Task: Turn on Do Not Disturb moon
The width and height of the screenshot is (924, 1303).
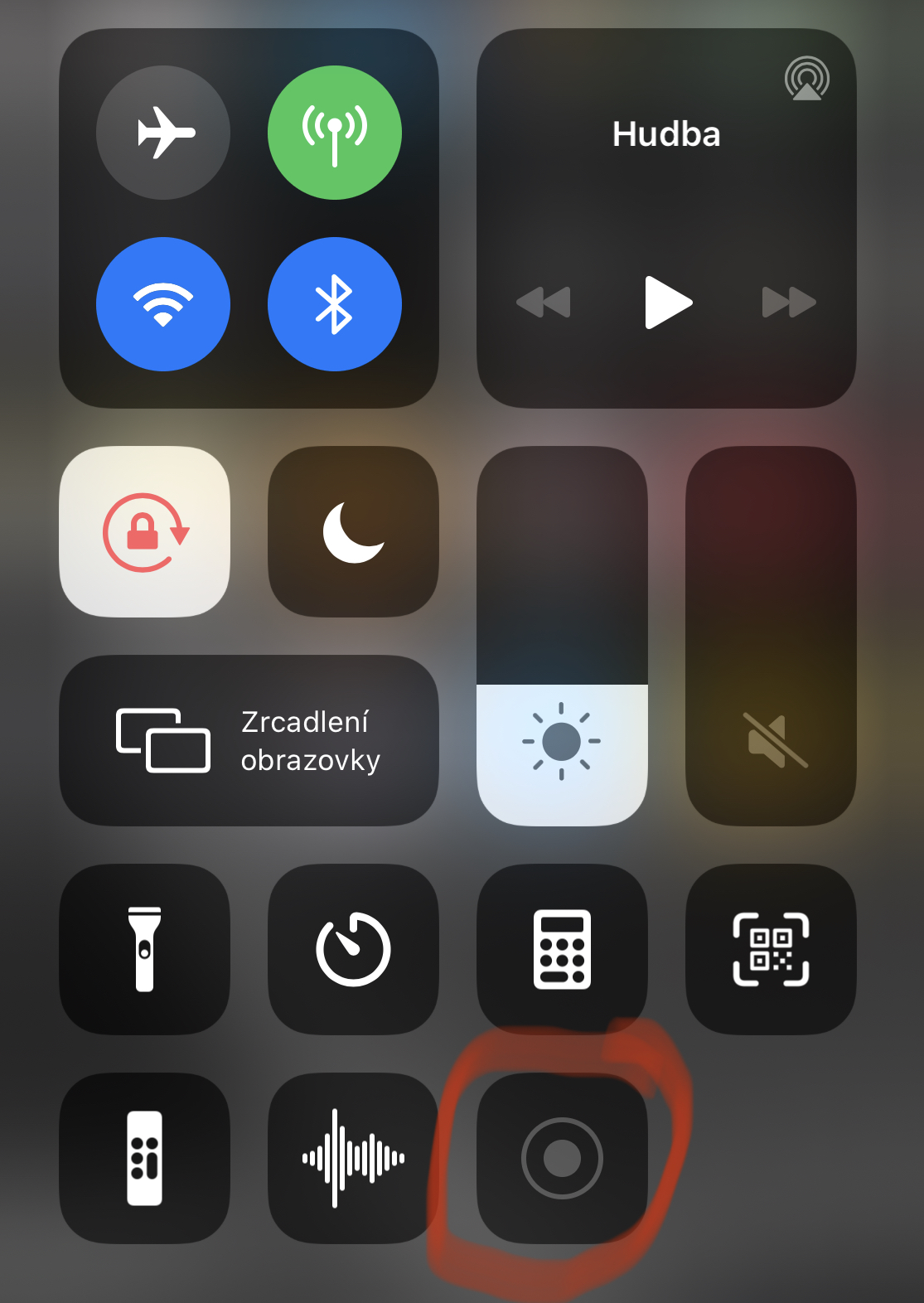Action: (353, 532)
